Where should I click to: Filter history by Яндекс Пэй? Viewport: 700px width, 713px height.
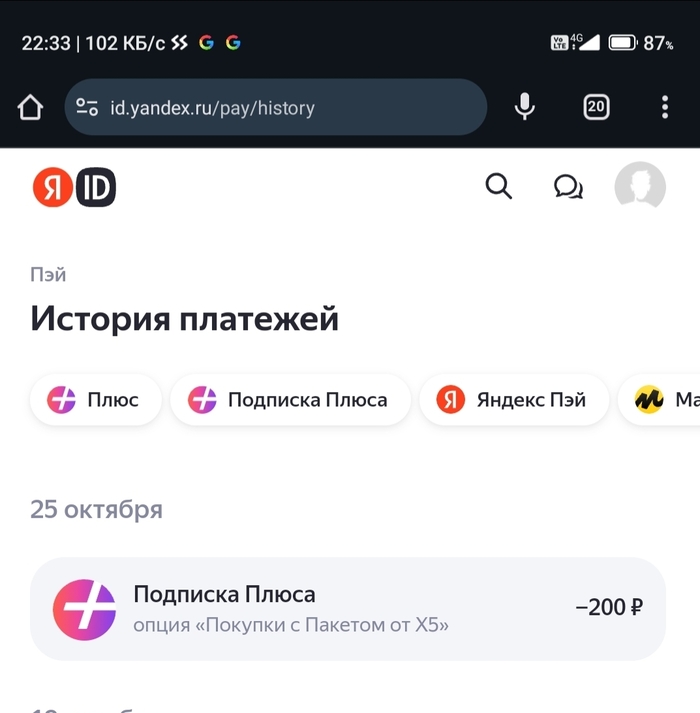pyautogui.click(x=513, y=400)
